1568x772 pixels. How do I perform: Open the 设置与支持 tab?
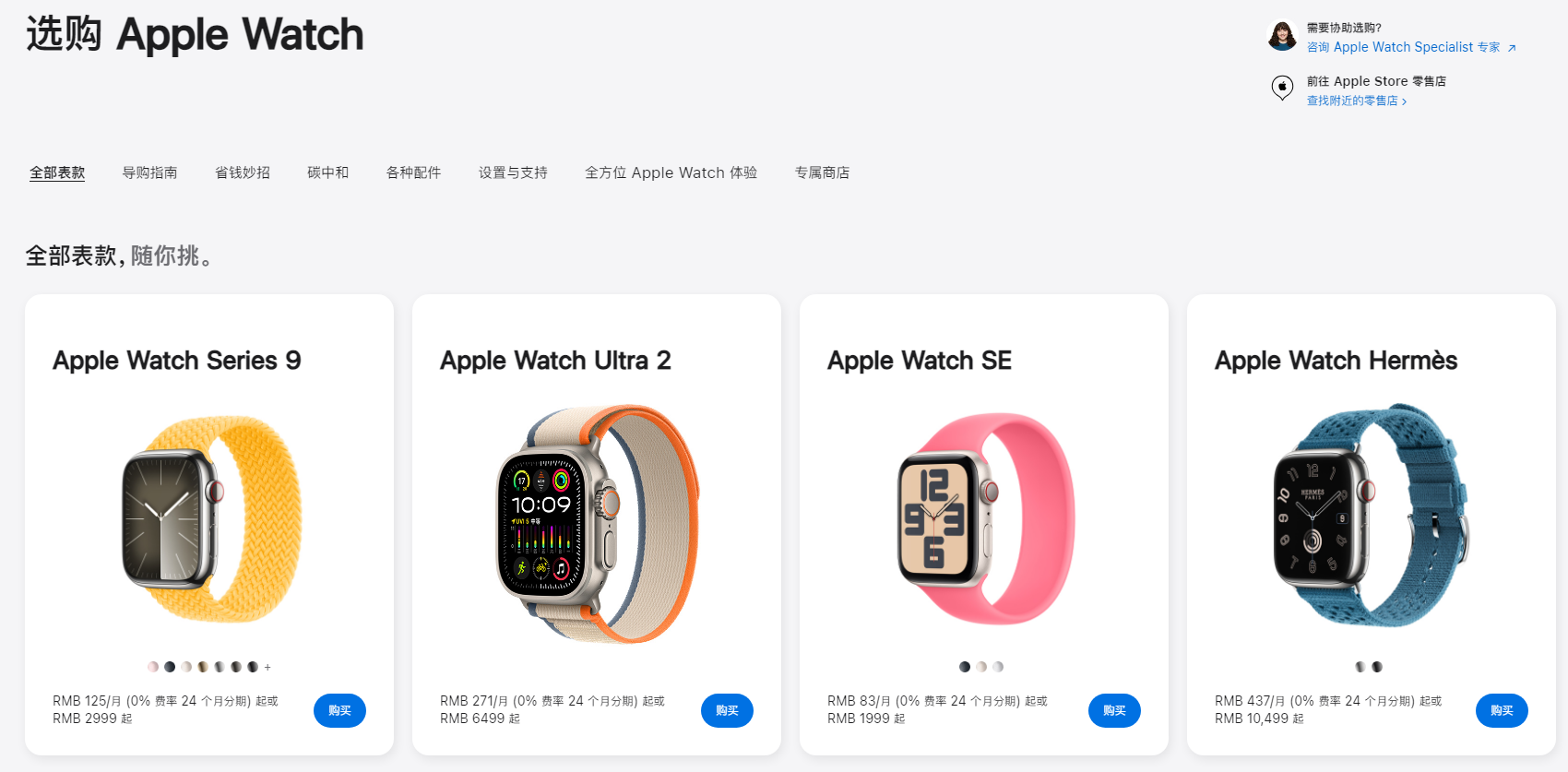coord(513,172)
